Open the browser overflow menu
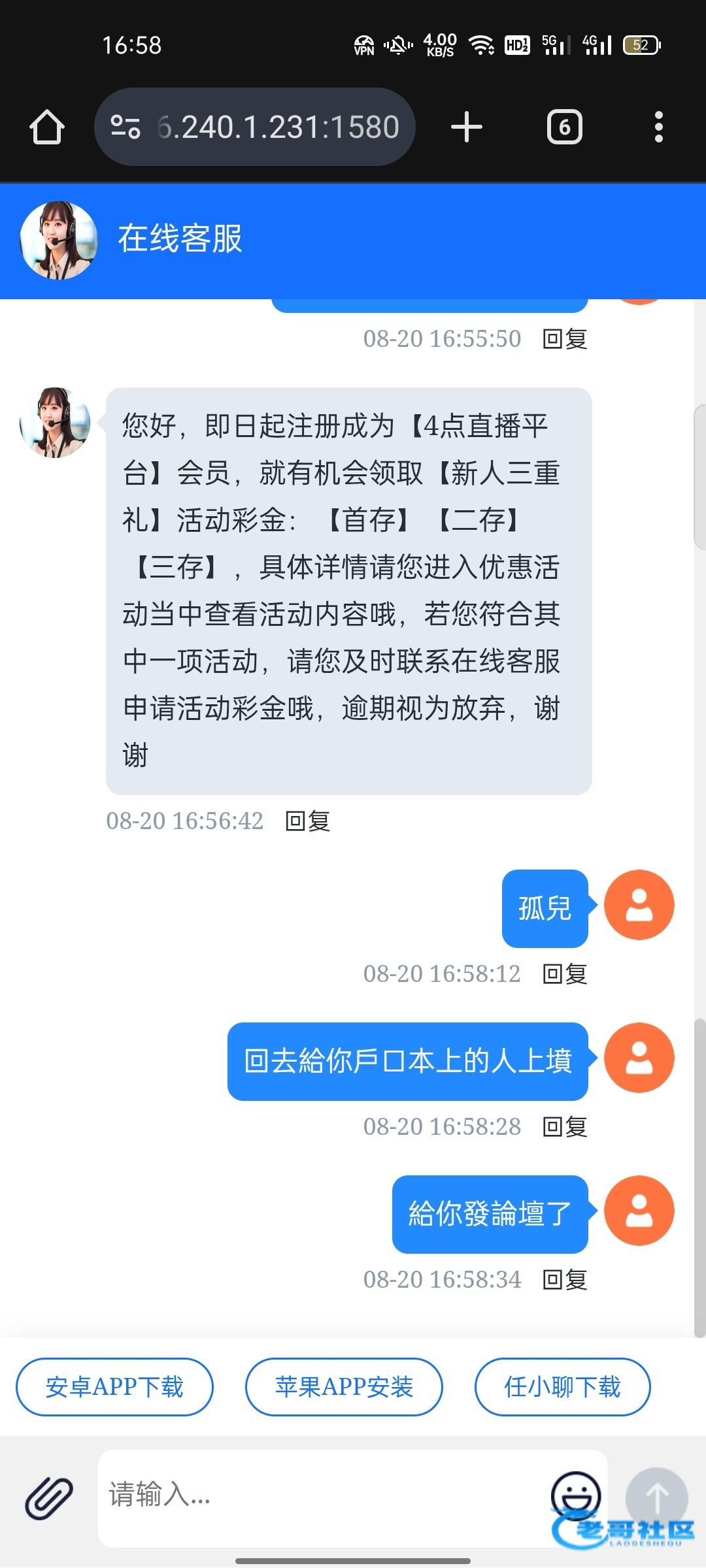The width and height of the screenshot is (706, 1568). [658, 127]
